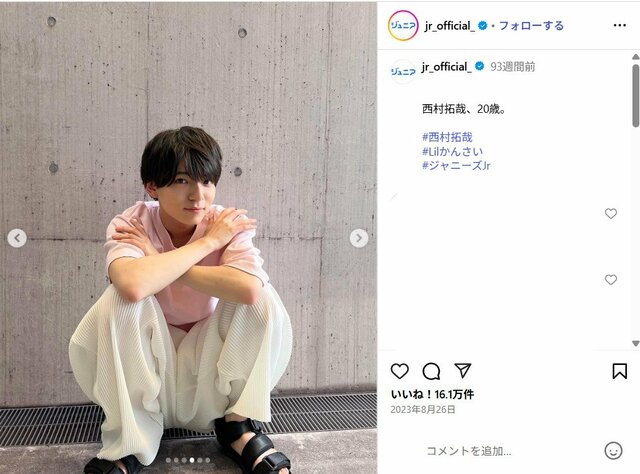Go to previous photo in carousel

click(x=17, y=238)
